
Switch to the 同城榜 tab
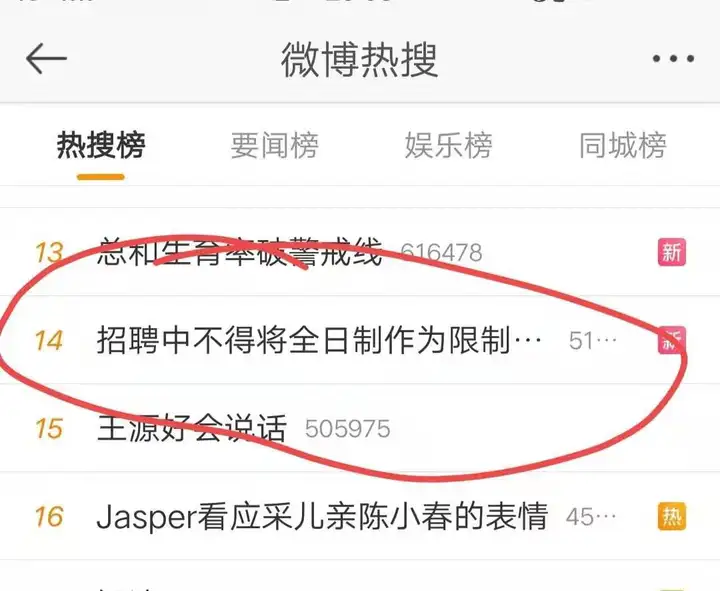tap(622, 146)
